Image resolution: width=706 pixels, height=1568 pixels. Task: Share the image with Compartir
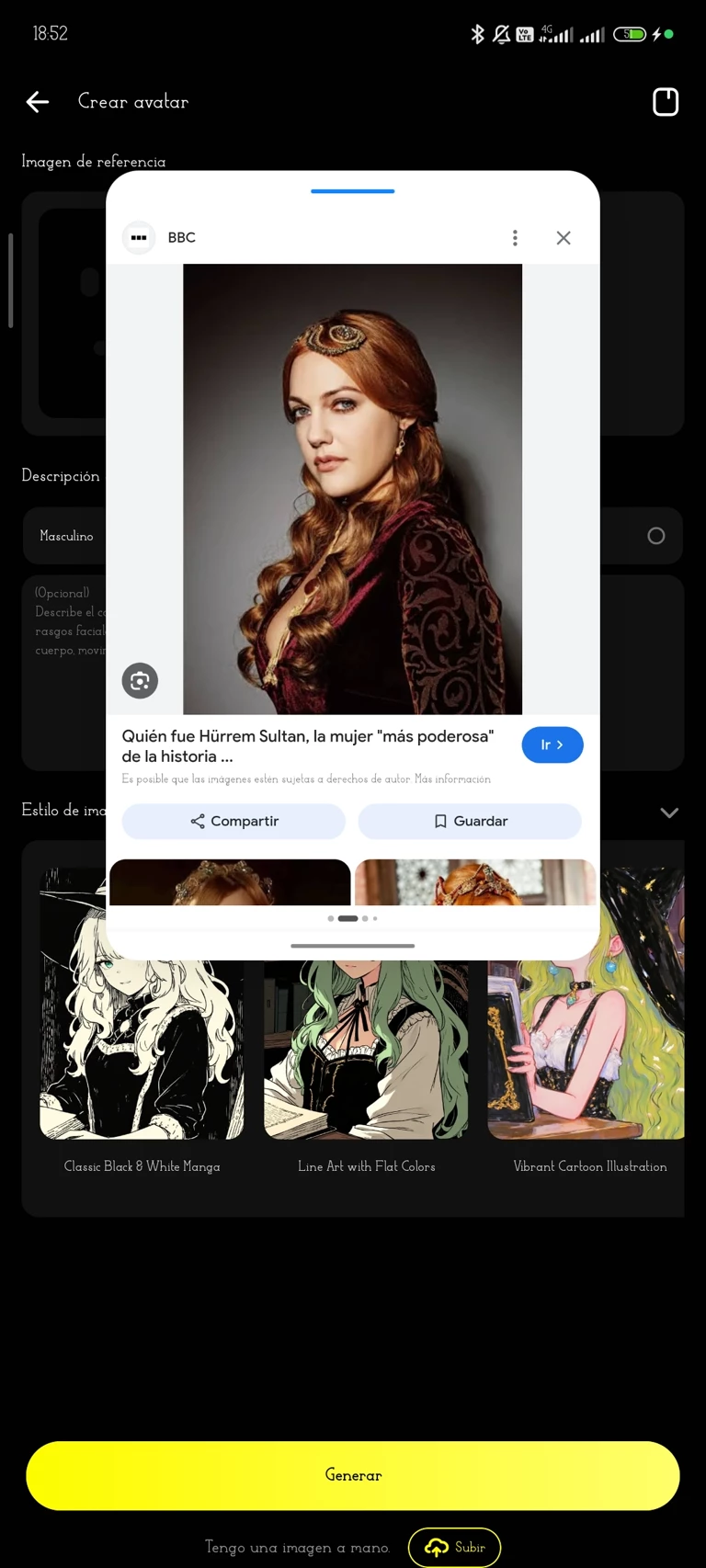click(x=233, y=822)
